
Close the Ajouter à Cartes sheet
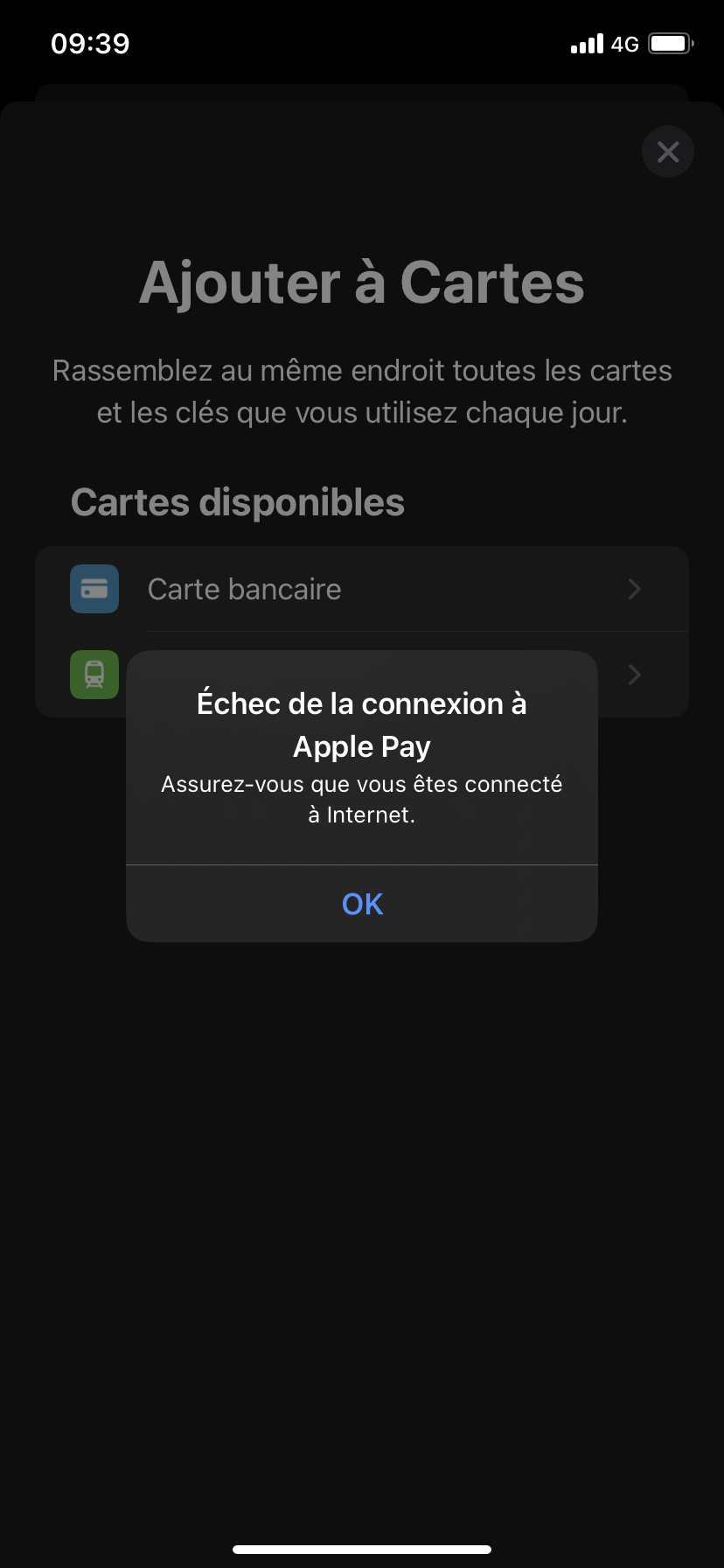coord(667,152)
